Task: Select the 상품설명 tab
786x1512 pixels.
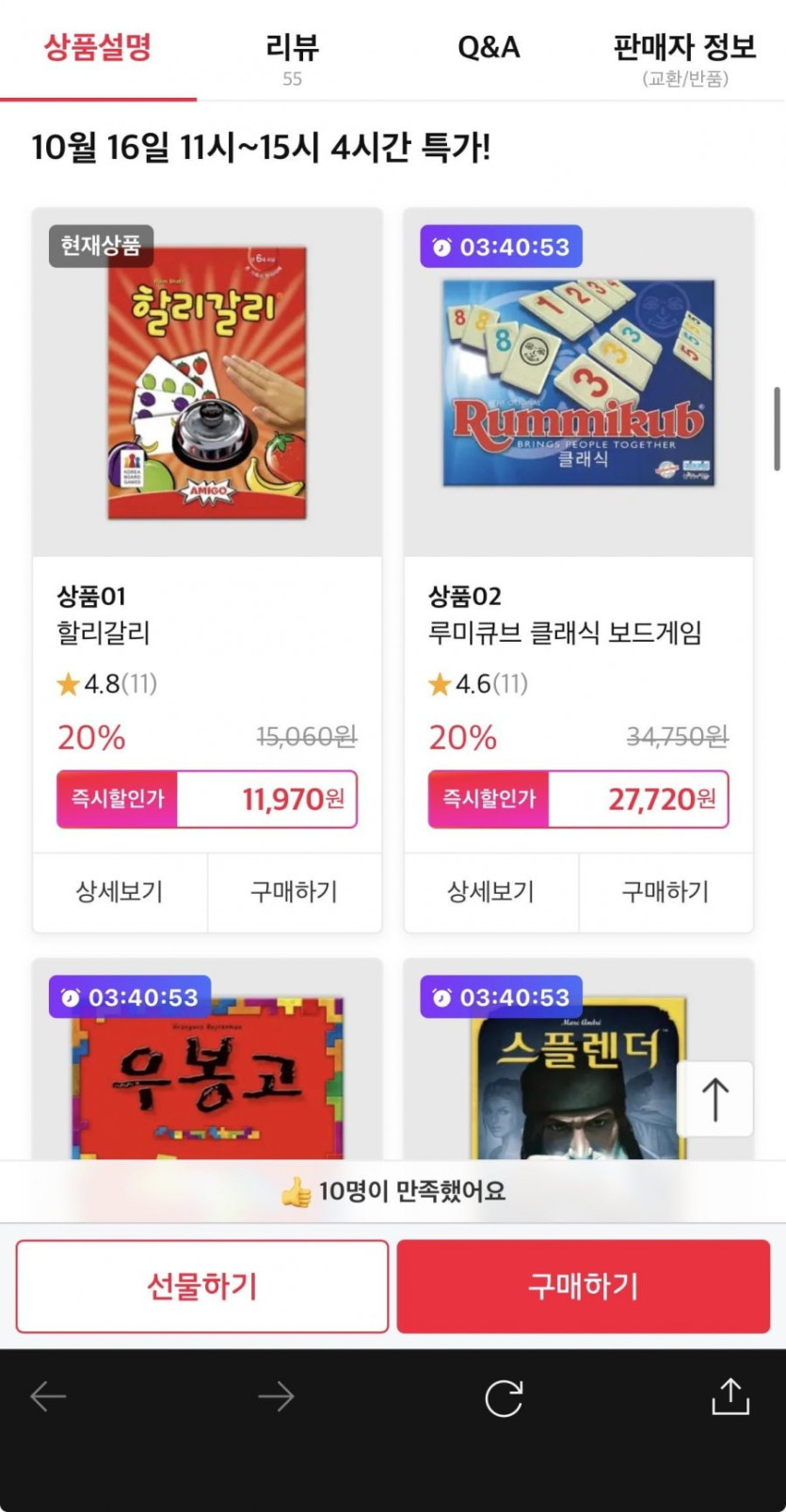Action: (x=98, y=48)
